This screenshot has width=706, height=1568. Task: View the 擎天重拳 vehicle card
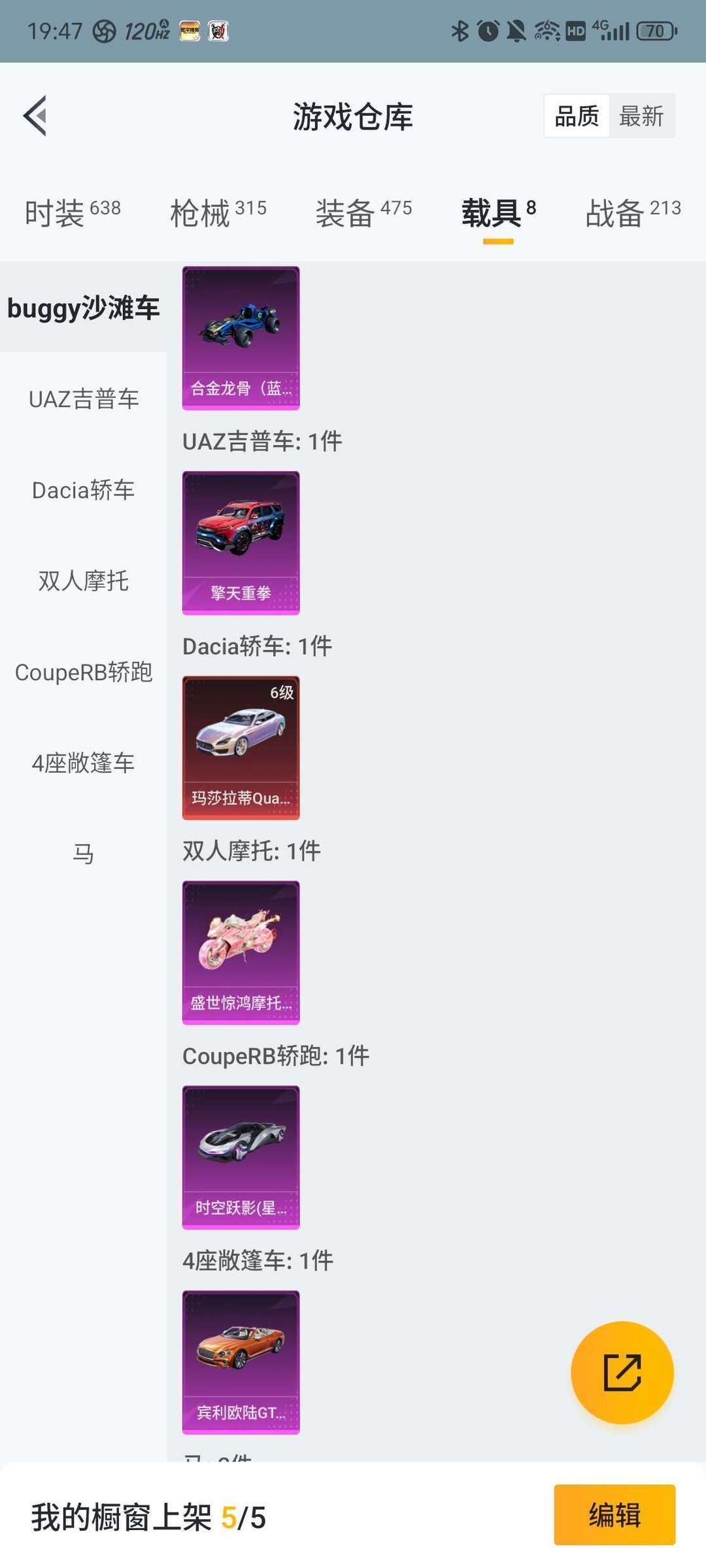coord(241,543)
